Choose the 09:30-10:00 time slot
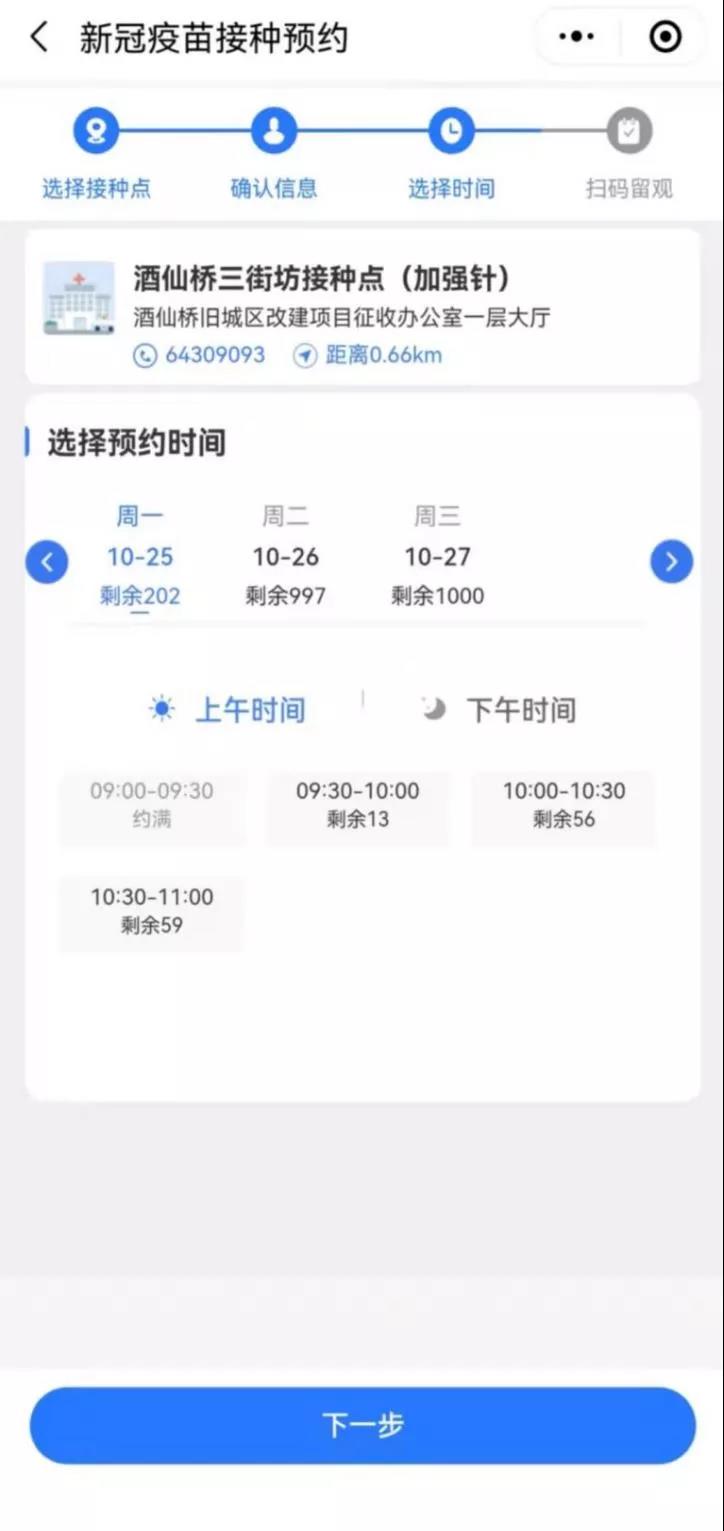The image size is (724, 1531). pyautogui.click(x=357, y=804)
